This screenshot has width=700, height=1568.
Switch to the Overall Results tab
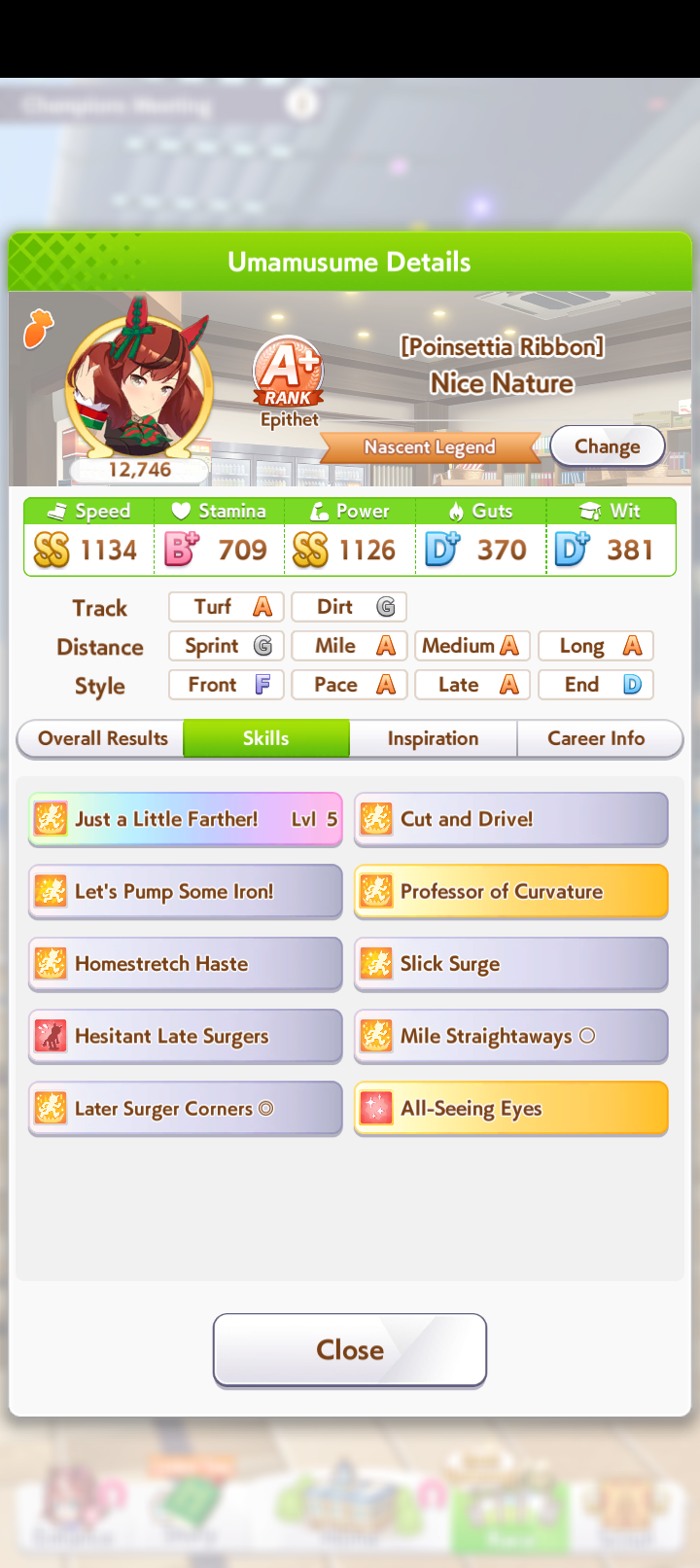point(102,738)
